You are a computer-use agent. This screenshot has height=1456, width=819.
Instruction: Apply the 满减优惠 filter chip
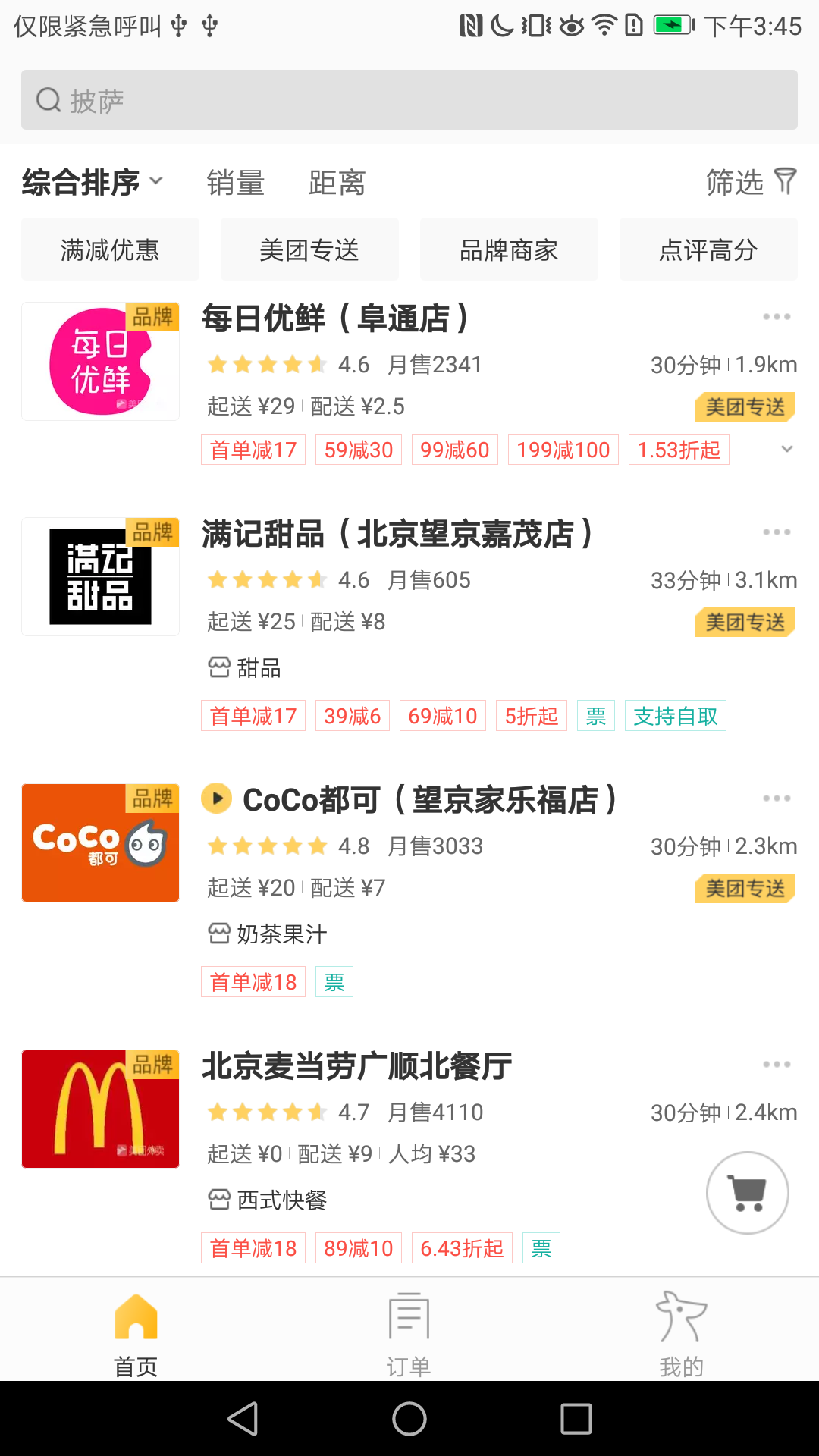110,249
